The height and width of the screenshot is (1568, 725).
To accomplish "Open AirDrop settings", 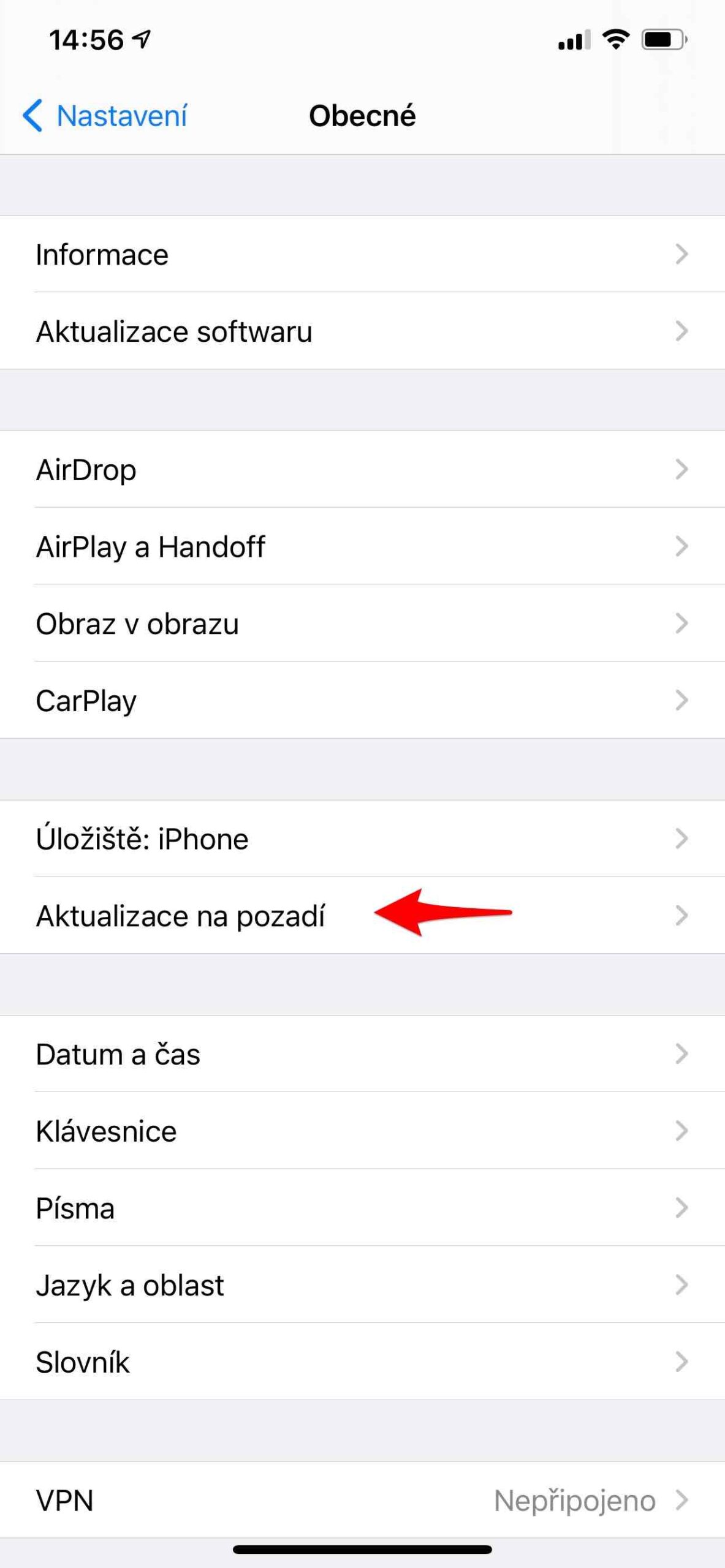I will (x=362, y=470).
